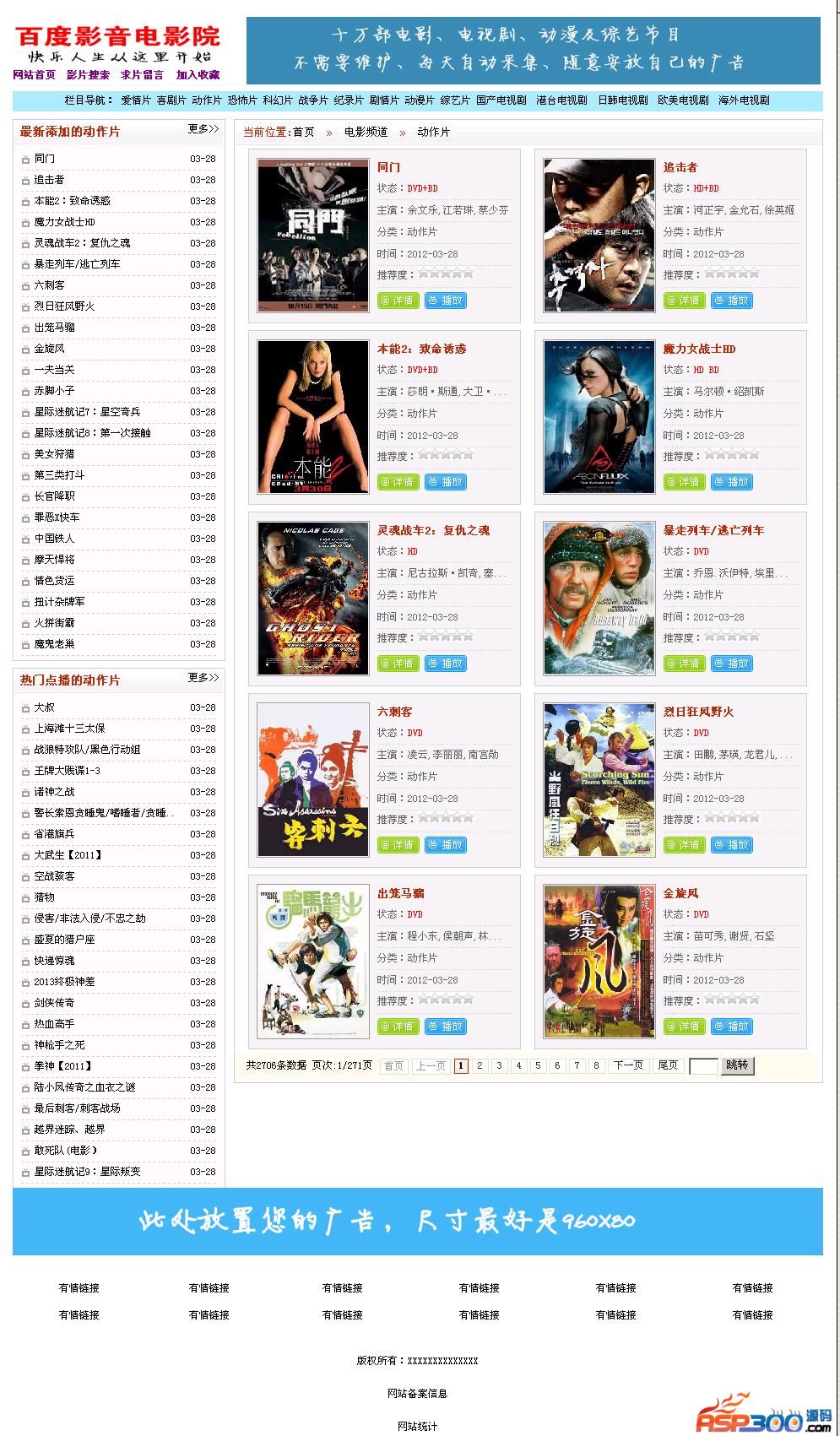The width and height of the screenshot is (840, 1436).
Task: Go to 影片搜索 page
Action: [x=88, y=75]
